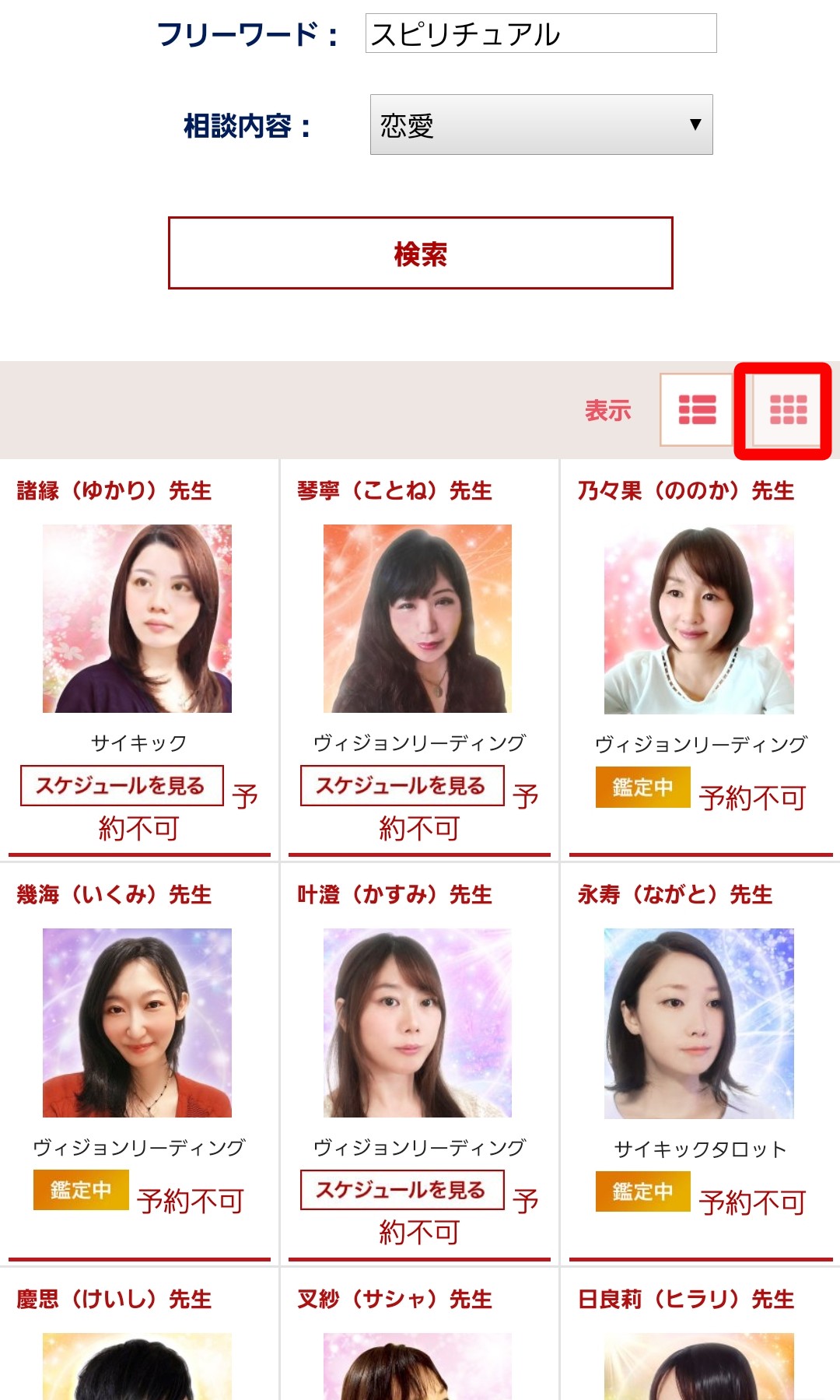View schedule for 諸縁（ゆかり）先生
840x1400 pixels.
(x=121, y=785)
